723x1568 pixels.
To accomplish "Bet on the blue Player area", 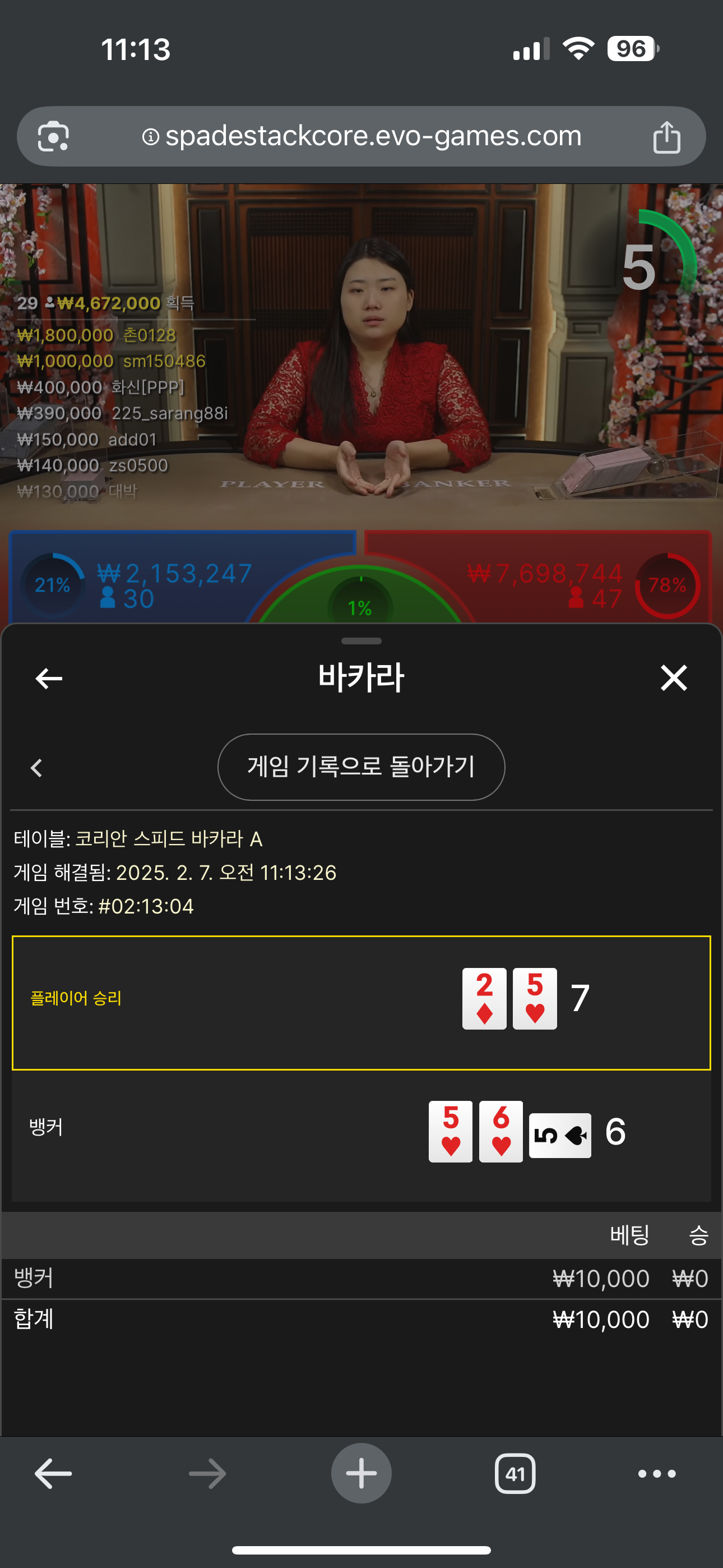I will coord(146,577).
